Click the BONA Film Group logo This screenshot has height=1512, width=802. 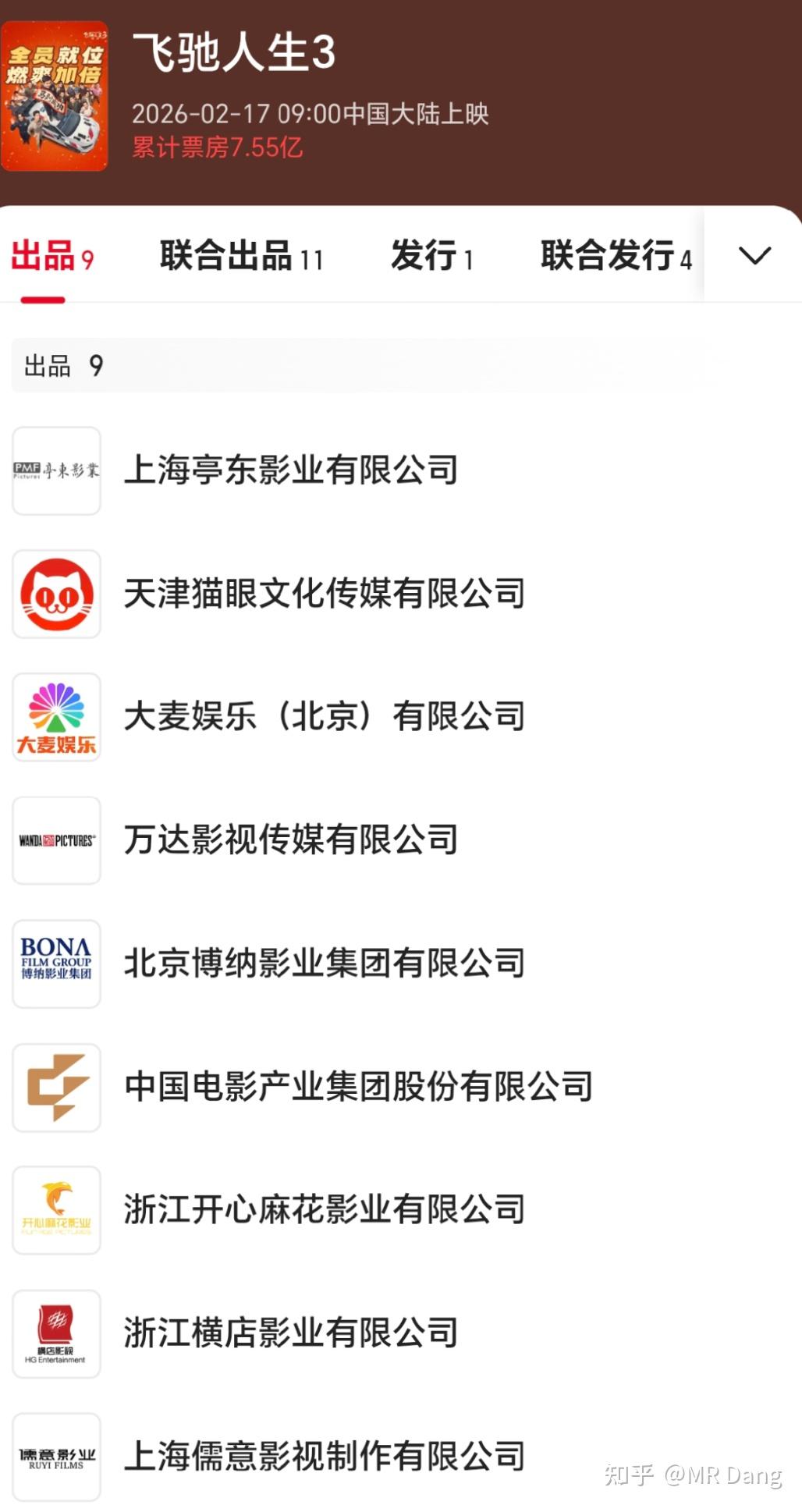click(55, 964)
